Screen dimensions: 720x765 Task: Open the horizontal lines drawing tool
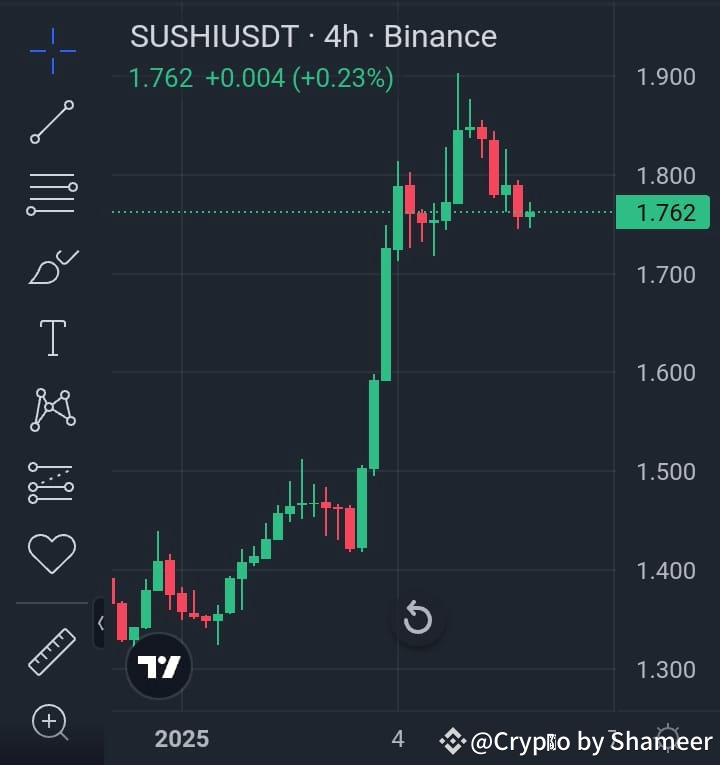[53, 192]
